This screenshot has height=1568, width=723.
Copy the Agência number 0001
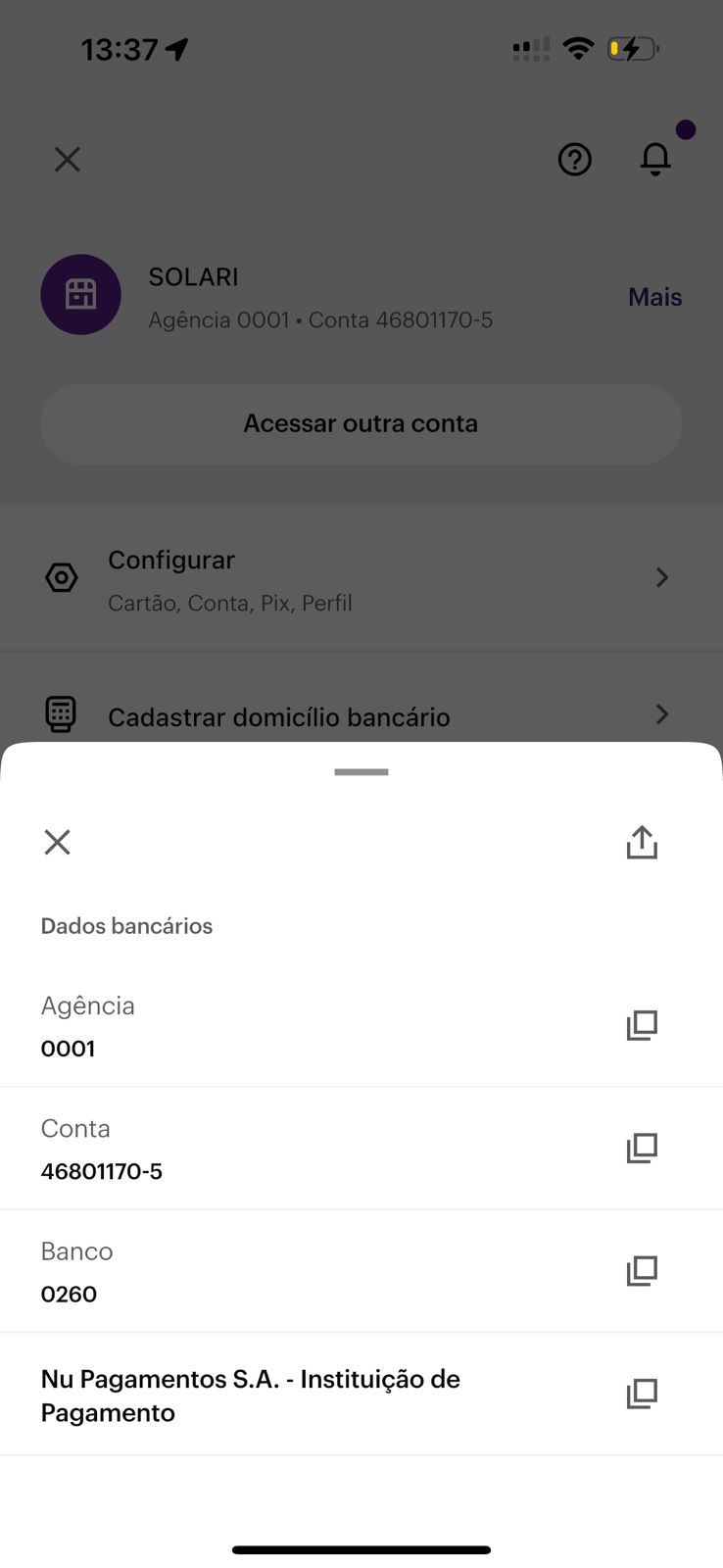tap(642, 1025)
